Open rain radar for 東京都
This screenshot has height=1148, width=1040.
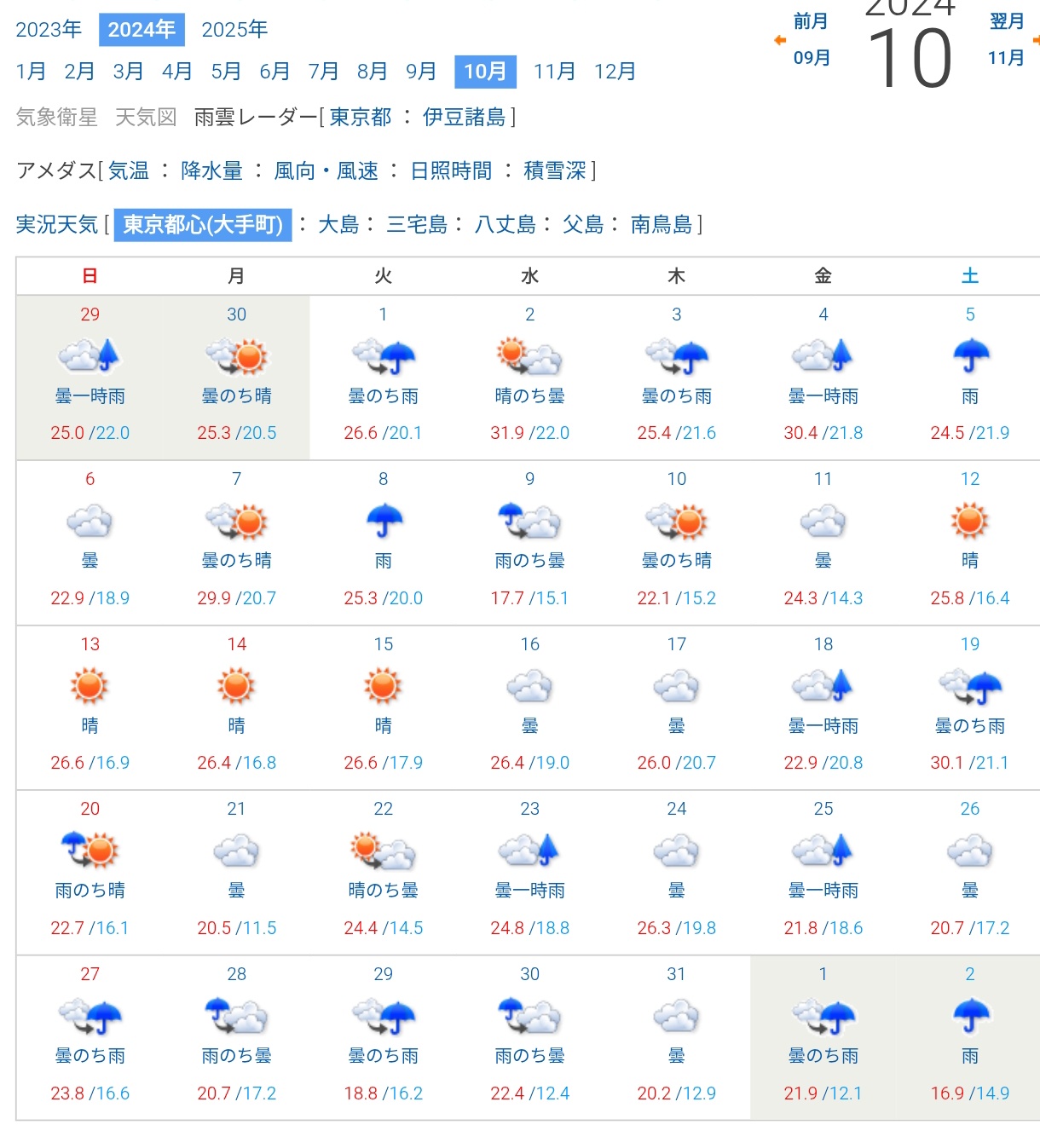pos(361,118)
